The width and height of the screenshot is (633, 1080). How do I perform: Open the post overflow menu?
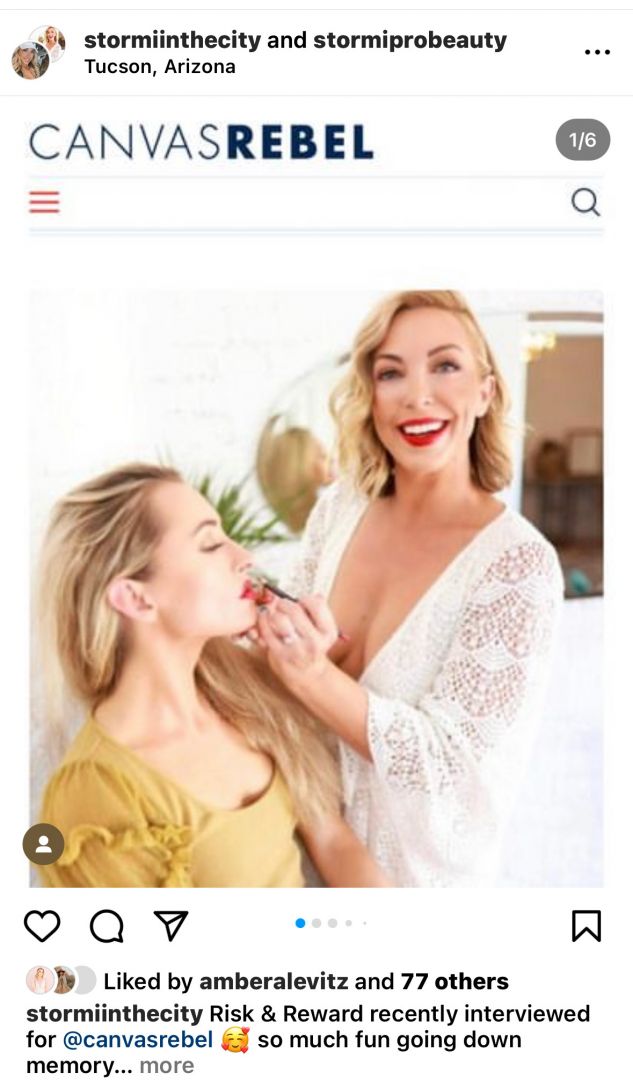596,53
